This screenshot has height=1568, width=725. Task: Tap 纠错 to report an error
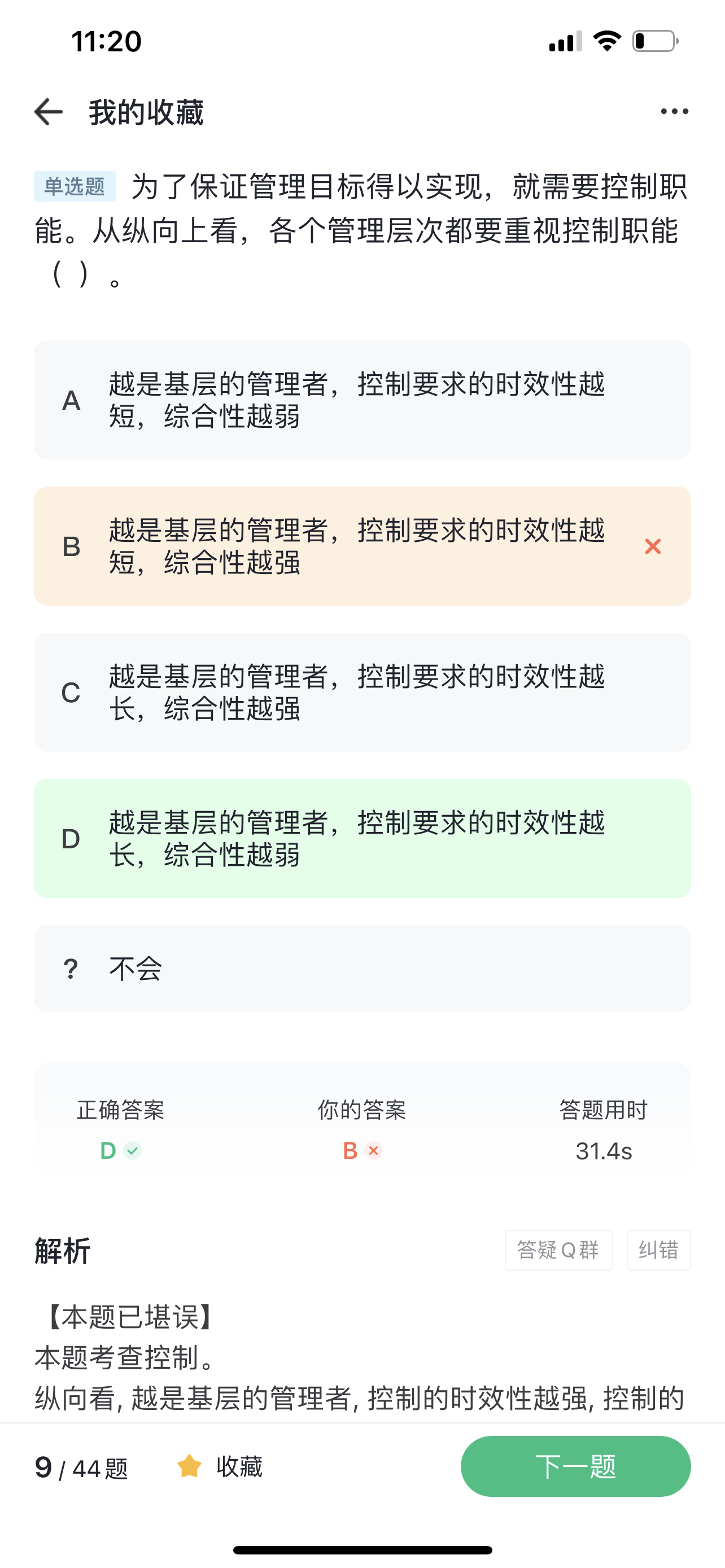click(658, 1250)
